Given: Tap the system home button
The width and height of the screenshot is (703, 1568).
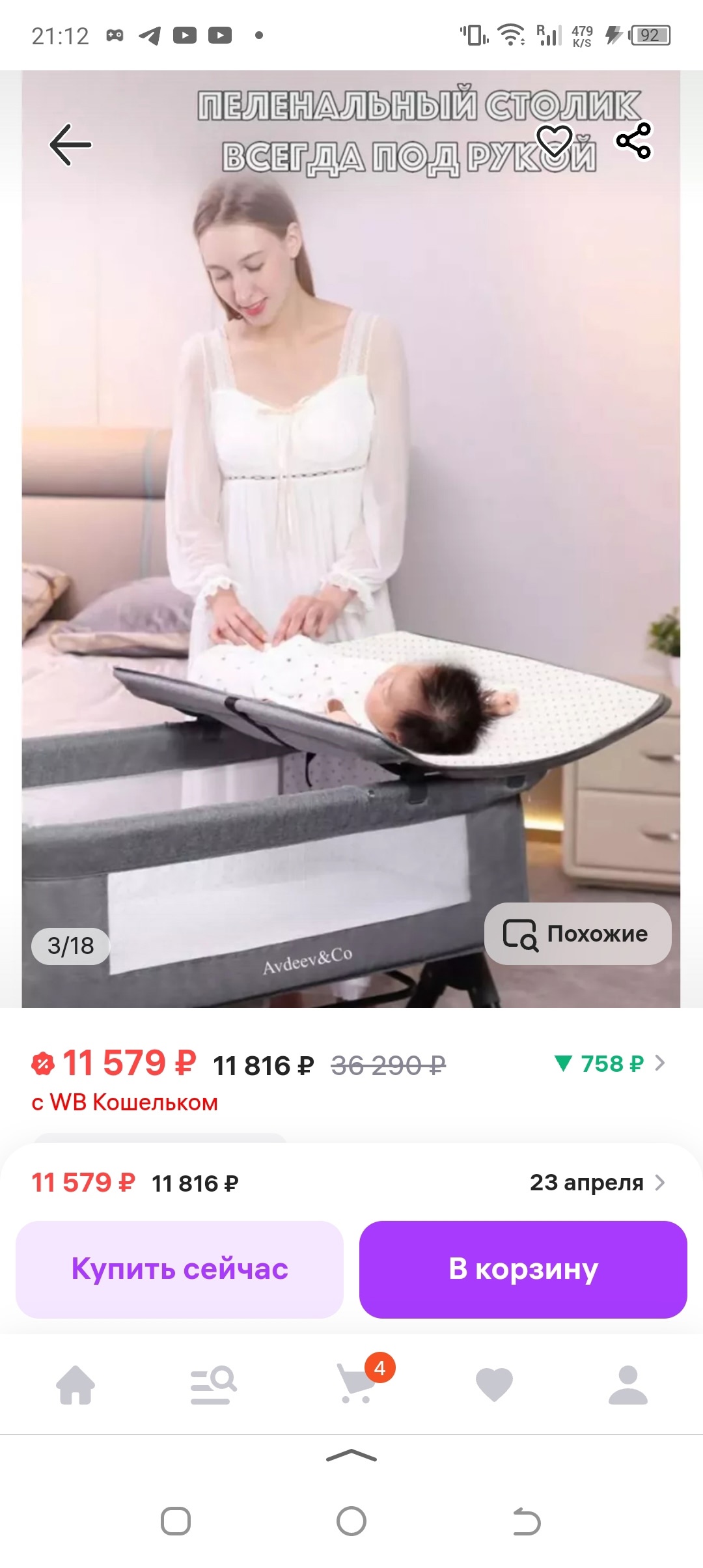Looking at the screenshot, I should [x=351, y=1522].
